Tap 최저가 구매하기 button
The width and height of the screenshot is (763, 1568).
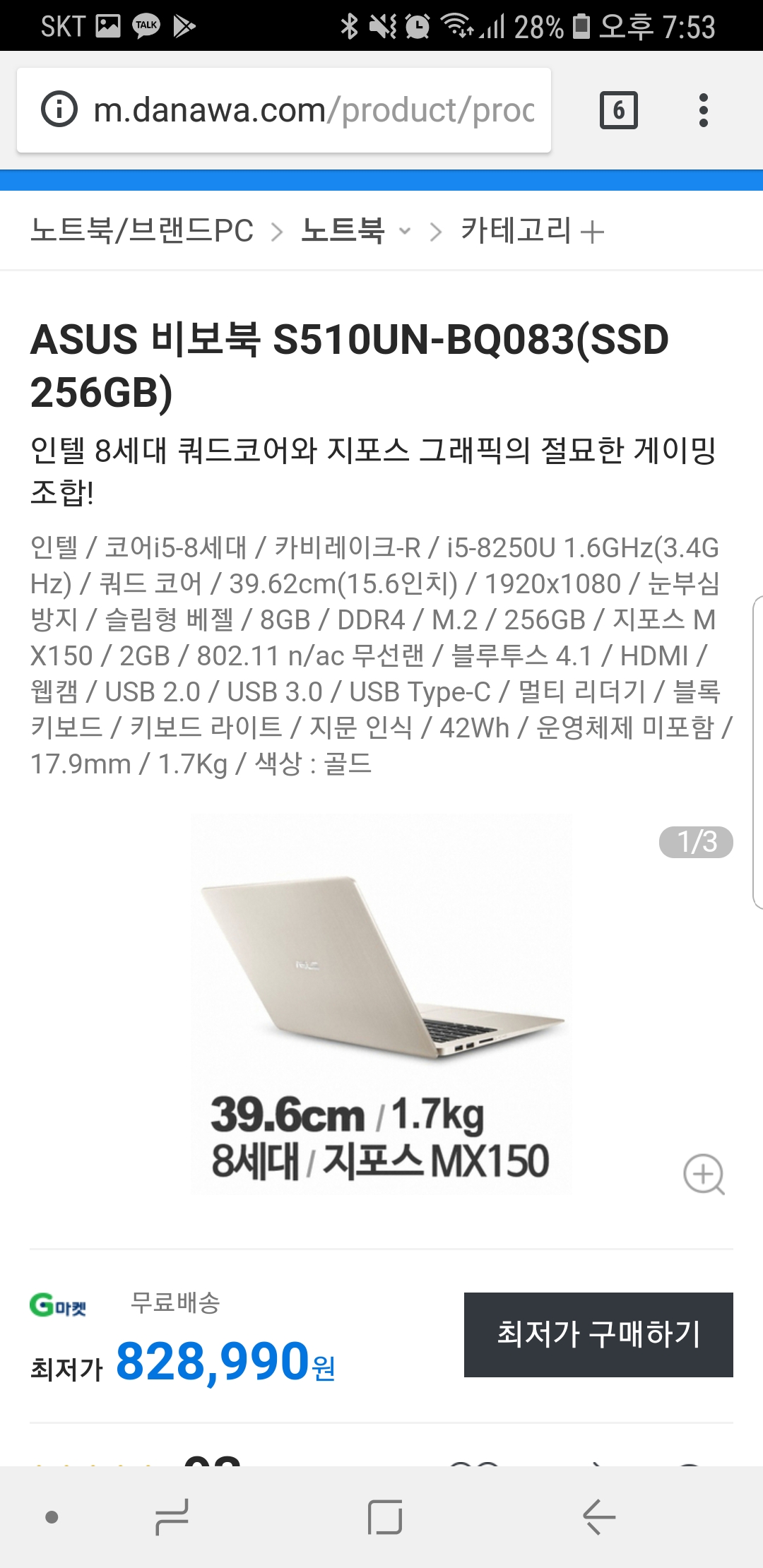598,1334
